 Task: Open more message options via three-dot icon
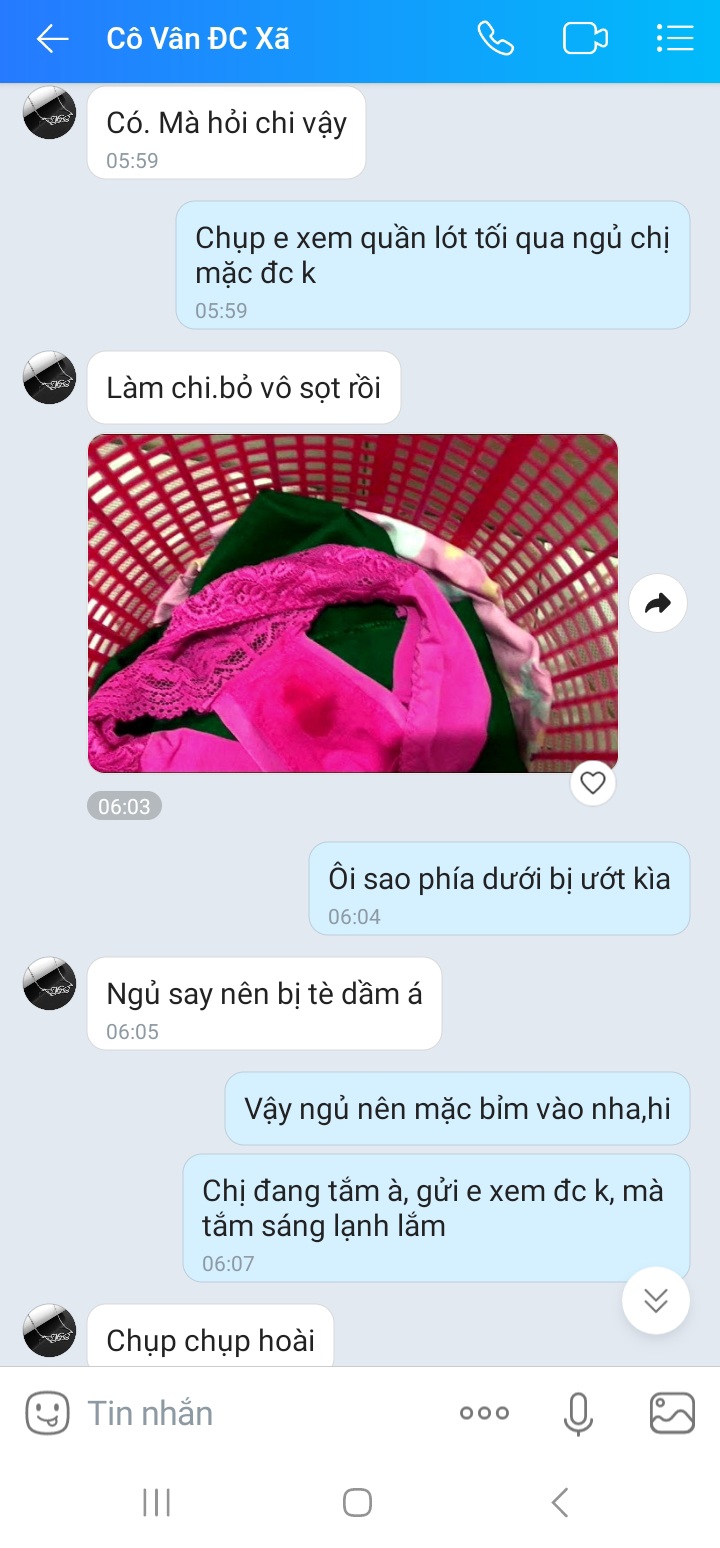point(483,1412)
